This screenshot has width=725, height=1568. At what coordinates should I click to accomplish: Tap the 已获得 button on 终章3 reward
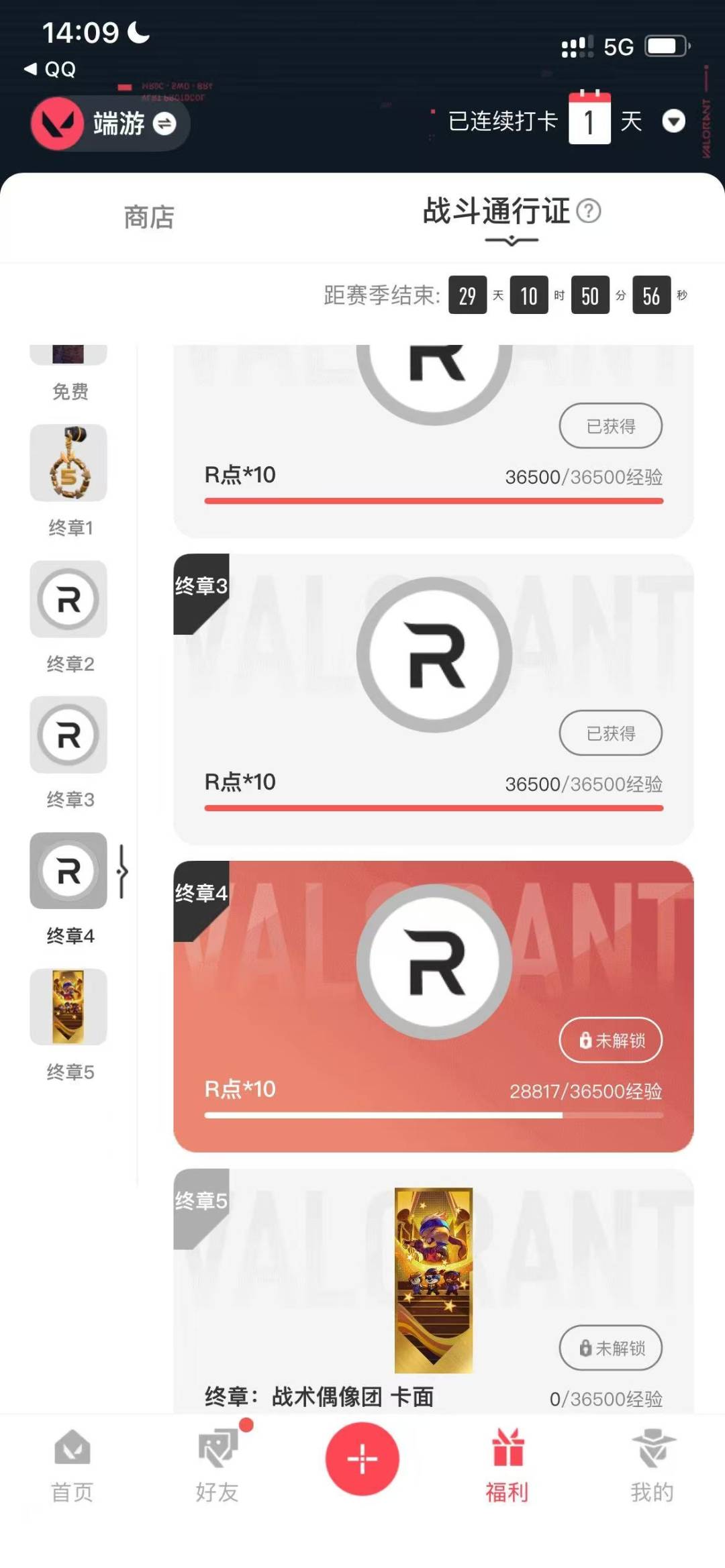click(x=610, y=733)
